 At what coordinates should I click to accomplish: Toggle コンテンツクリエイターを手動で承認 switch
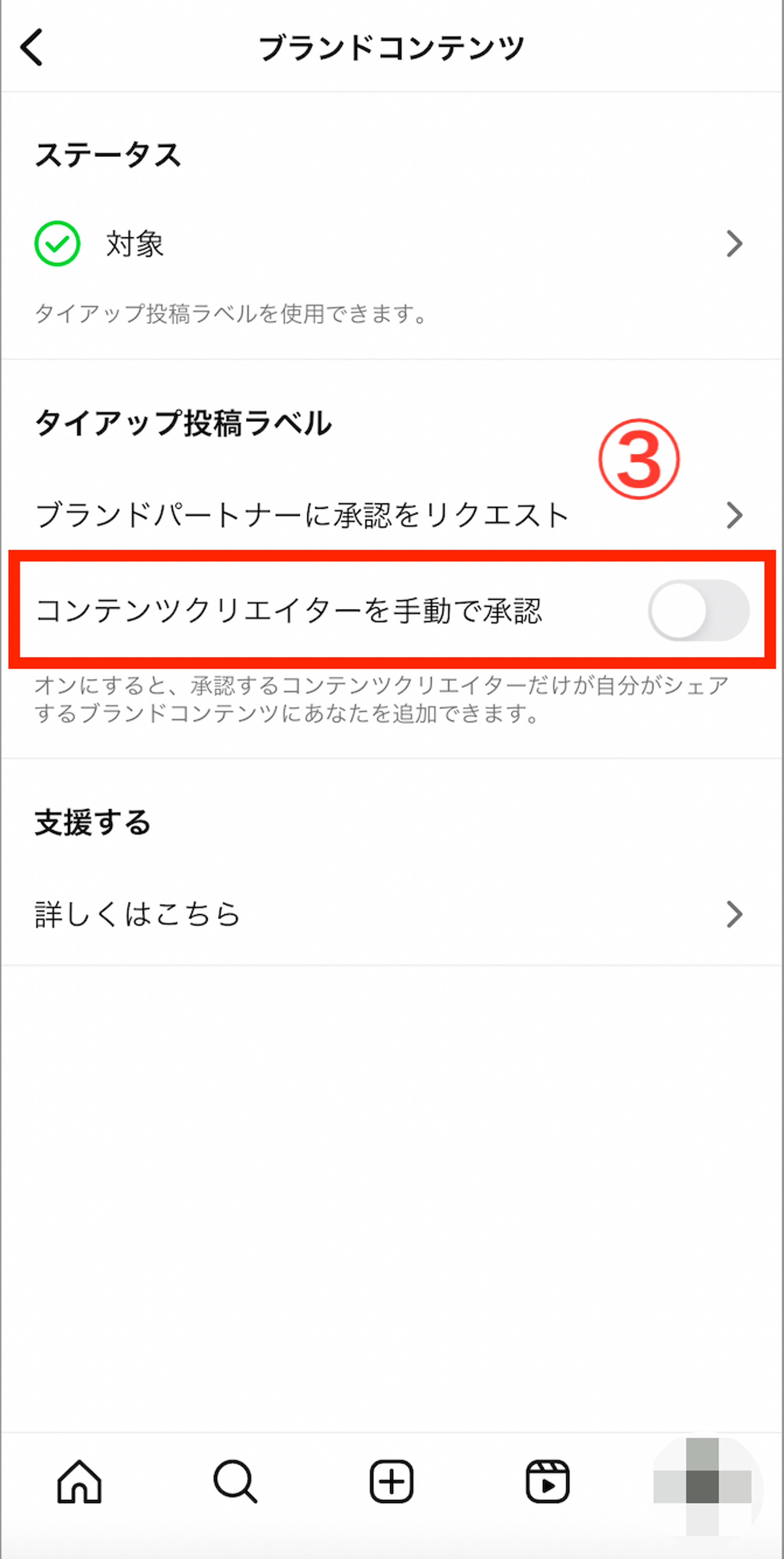(698, 610)
